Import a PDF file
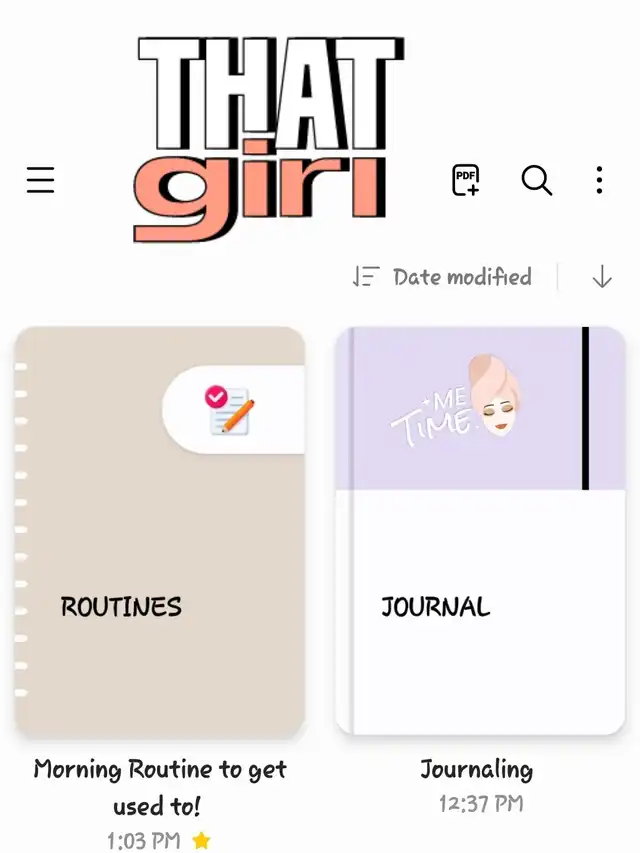Image resolution: width=640 pixels, height=853 pixels. coord(466,180)
